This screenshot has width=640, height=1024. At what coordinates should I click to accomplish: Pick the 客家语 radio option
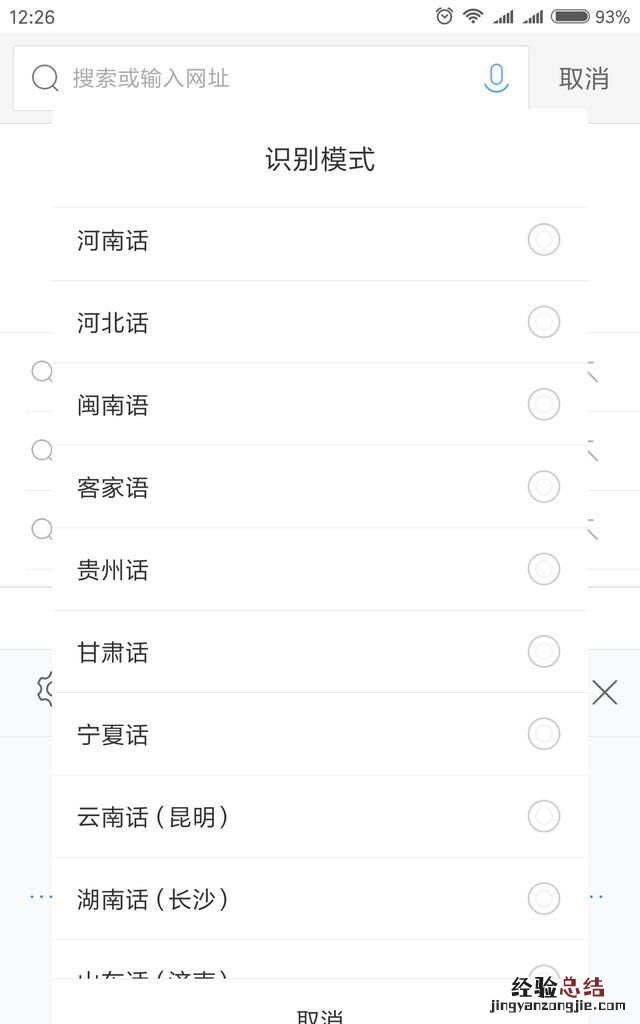[543, 487]
